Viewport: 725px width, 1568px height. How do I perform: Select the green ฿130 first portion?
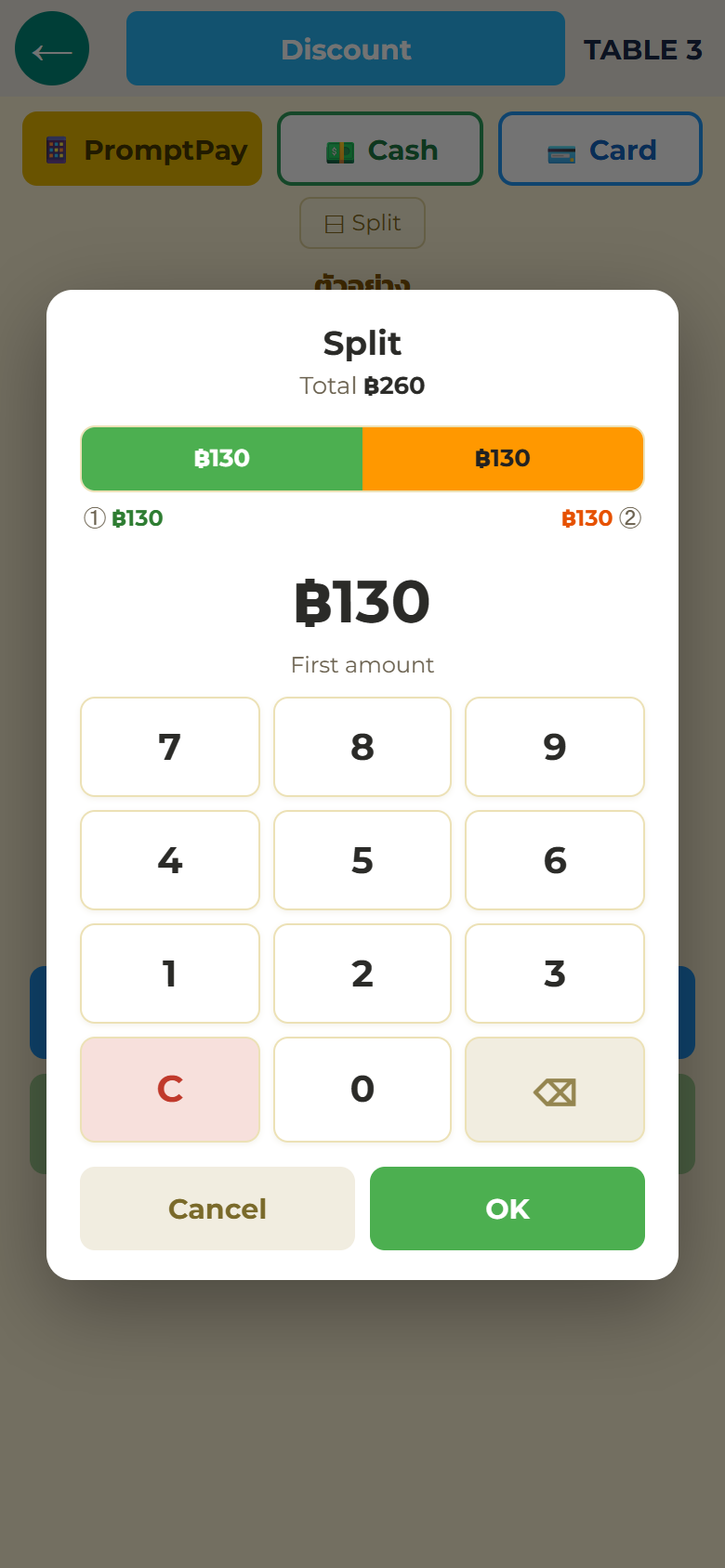[222, 459]
